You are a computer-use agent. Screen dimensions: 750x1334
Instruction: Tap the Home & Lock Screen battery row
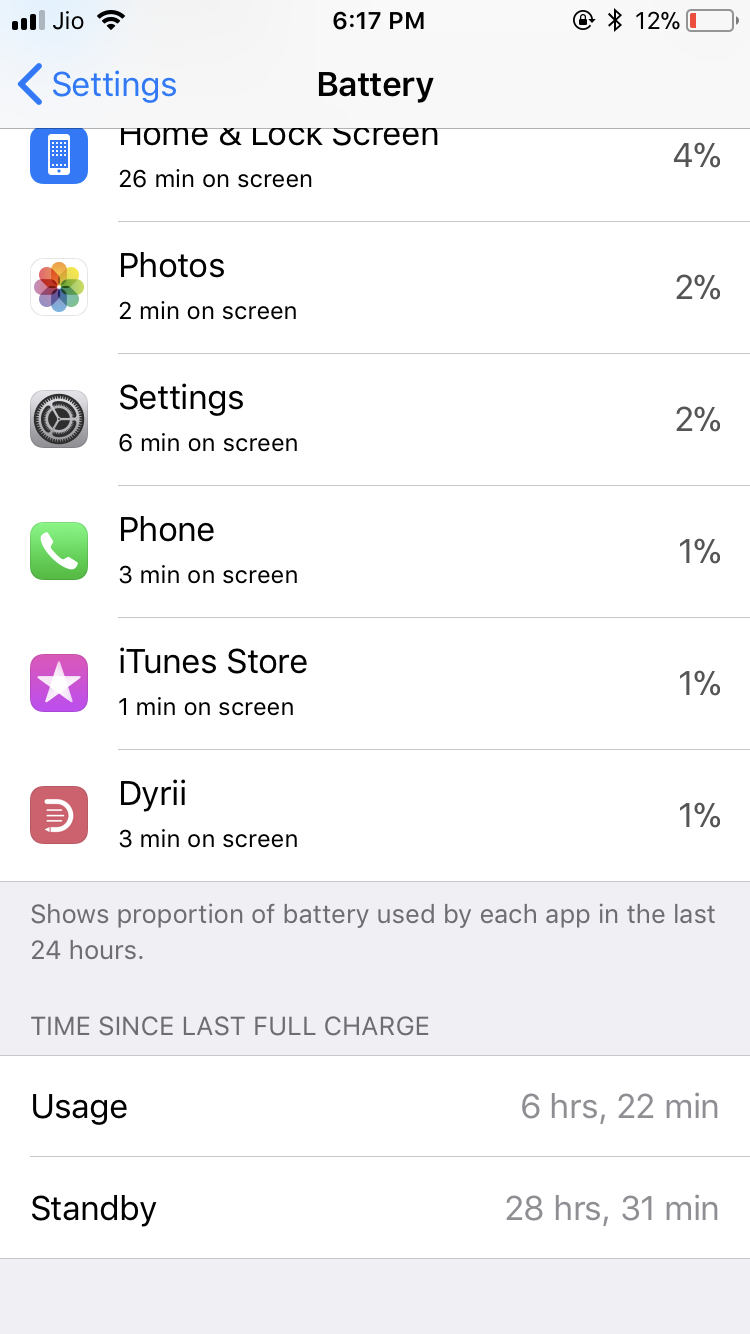[x=375, y=175]
